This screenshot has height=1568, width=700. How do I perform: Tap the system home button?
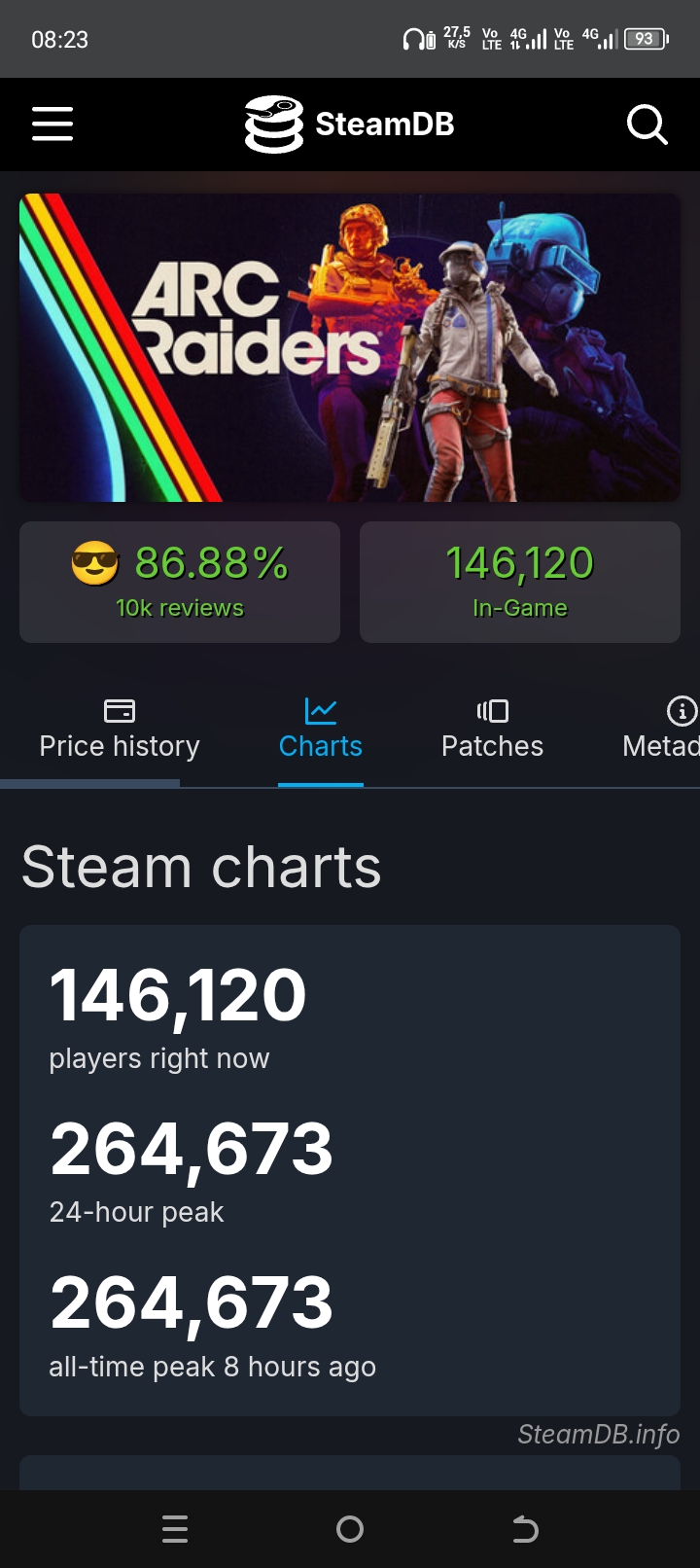coord(350,1529)
